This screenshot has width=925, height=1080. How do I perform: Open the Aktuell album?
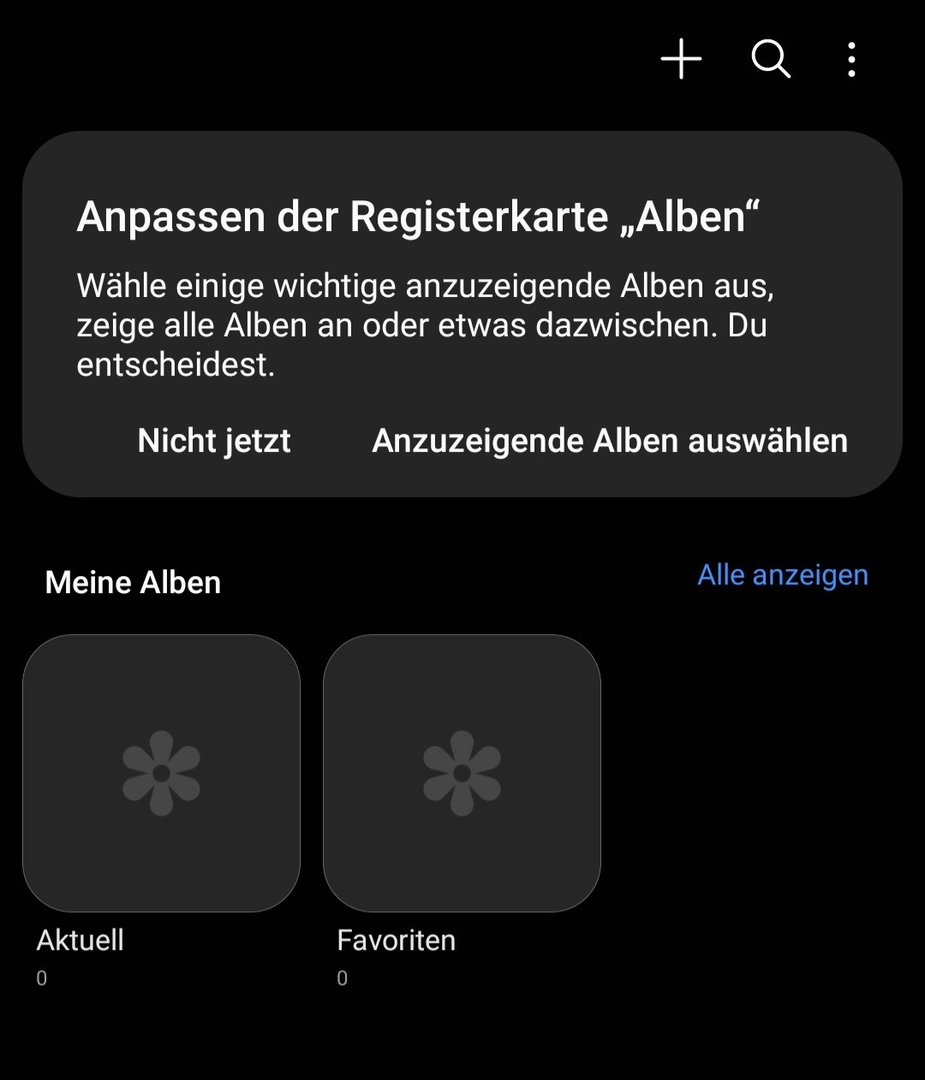(161, 773)
